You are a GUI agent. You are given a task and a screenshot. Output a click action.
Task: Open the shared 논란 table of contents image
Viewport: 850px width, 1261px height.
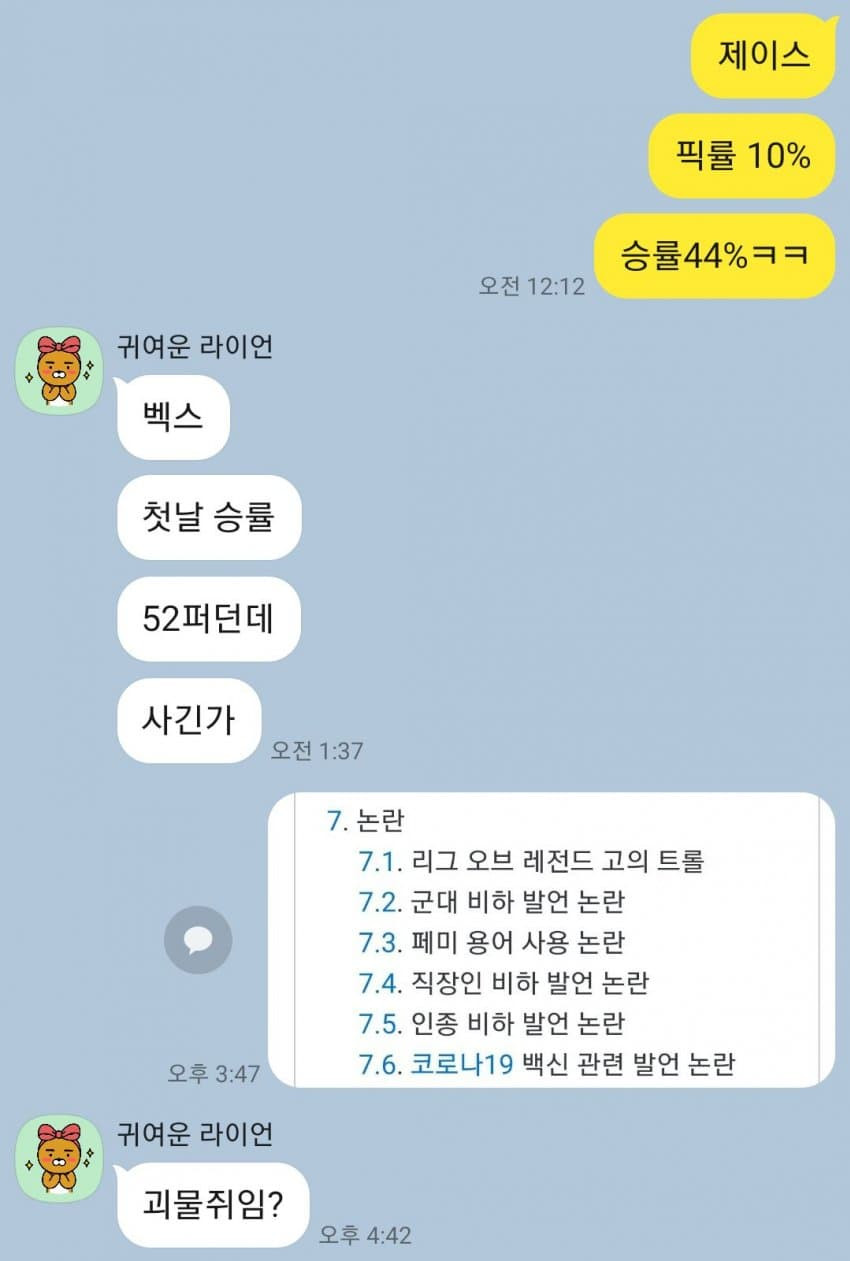coord(550,939)
